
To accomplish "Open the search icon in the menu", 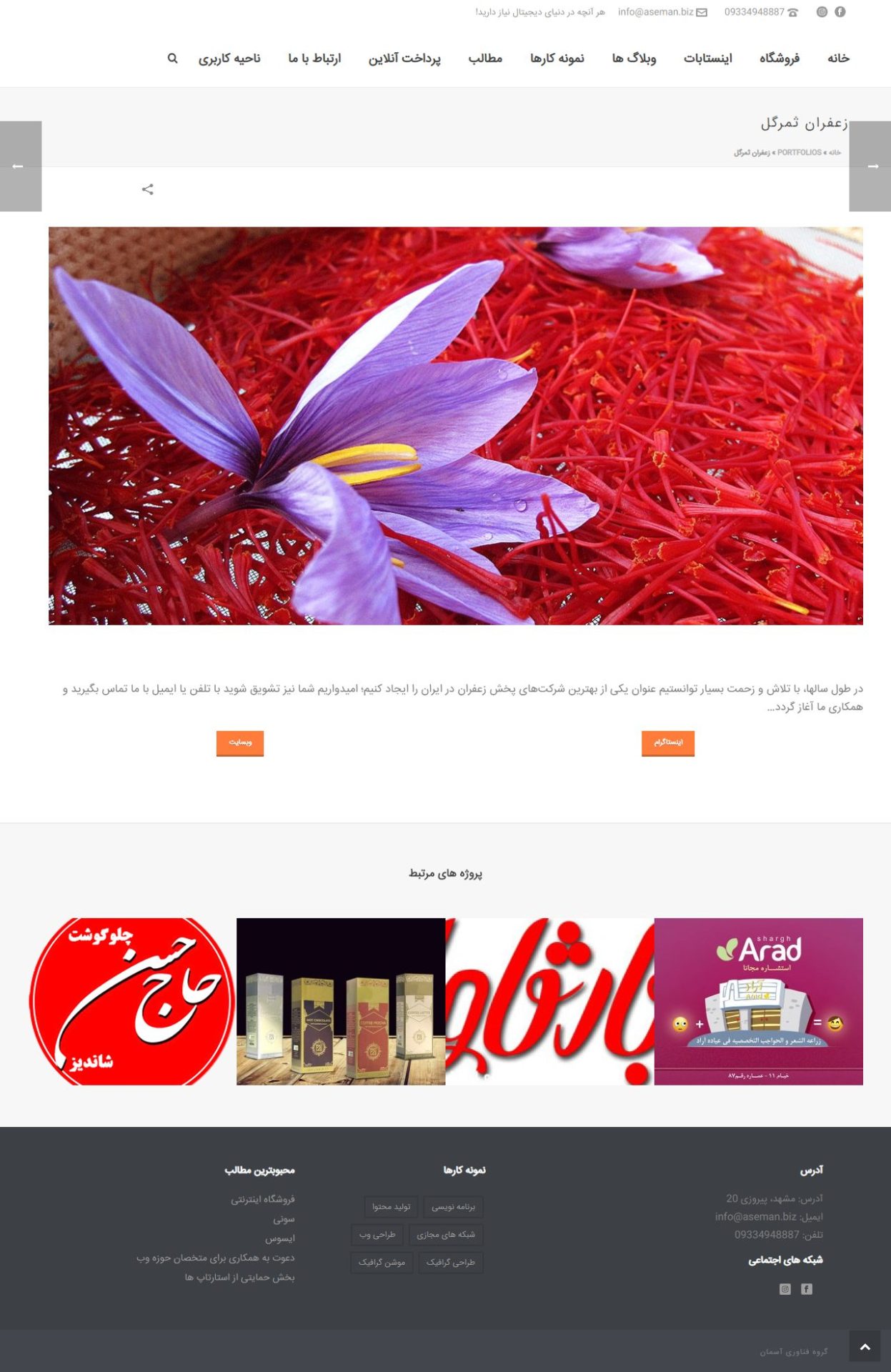I will (x=172, y=59).
